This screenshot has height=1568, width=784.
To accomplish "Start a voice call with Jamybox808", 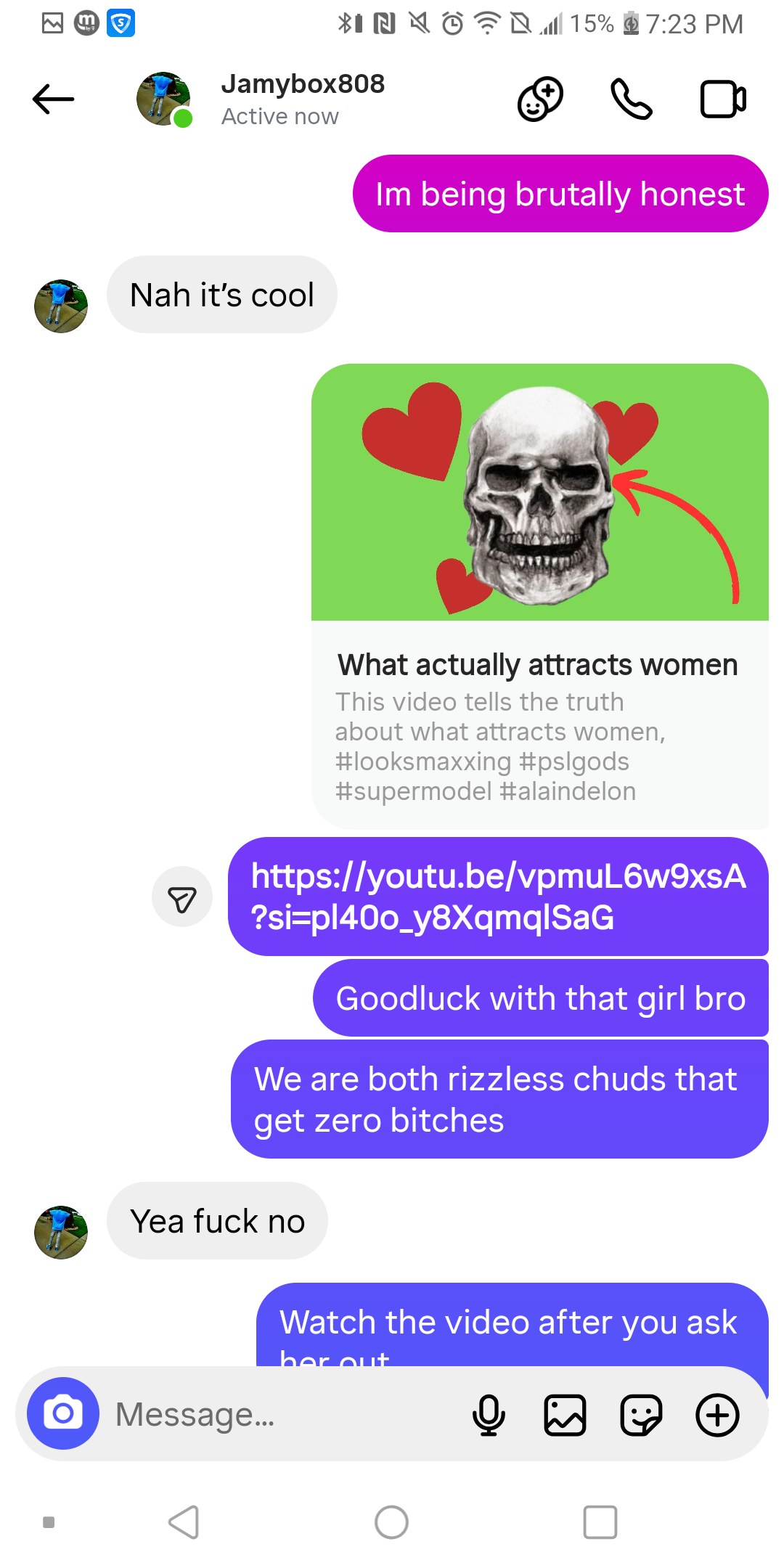I will point(632,99).
